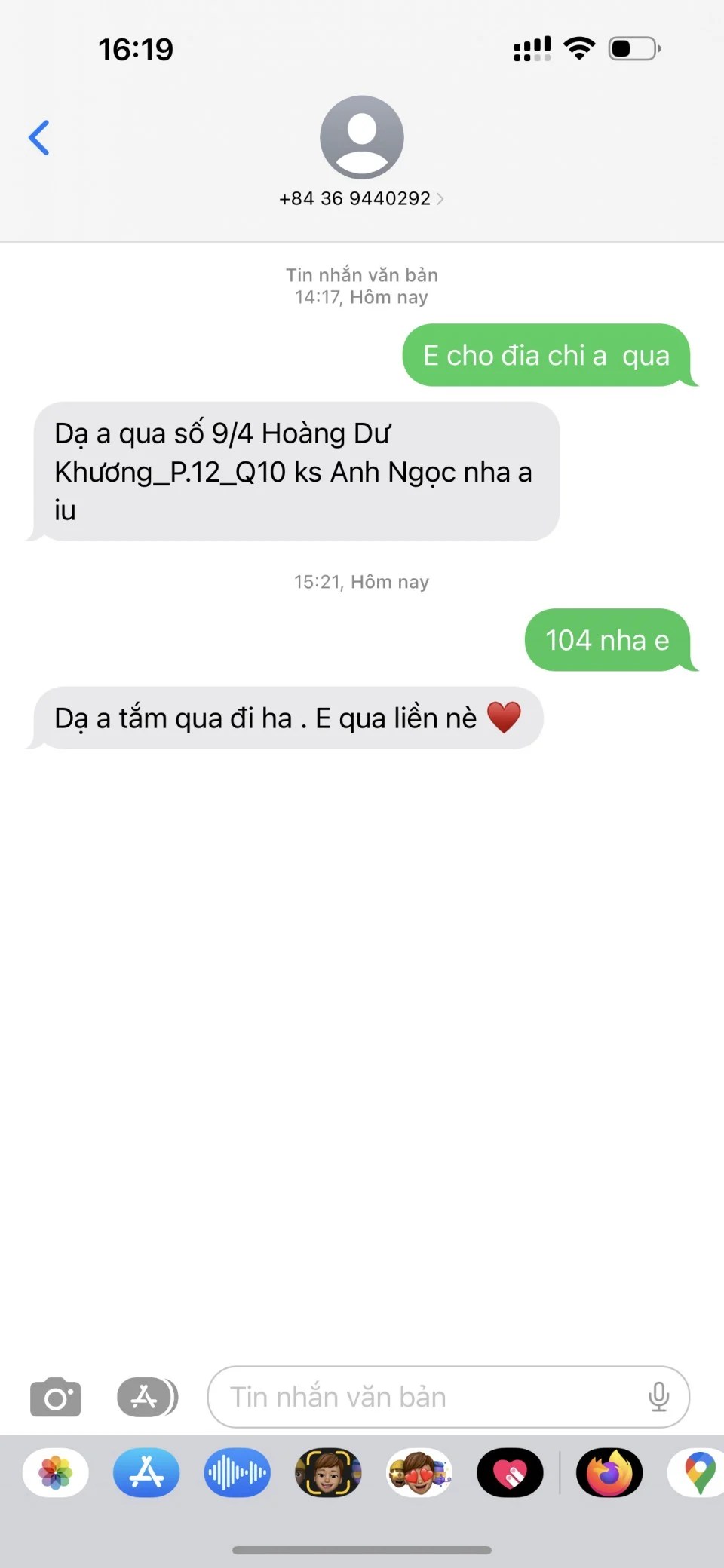Start dictation with the microphone icon
This screenshot has width=724, height=1568.
click(658, 1397)
